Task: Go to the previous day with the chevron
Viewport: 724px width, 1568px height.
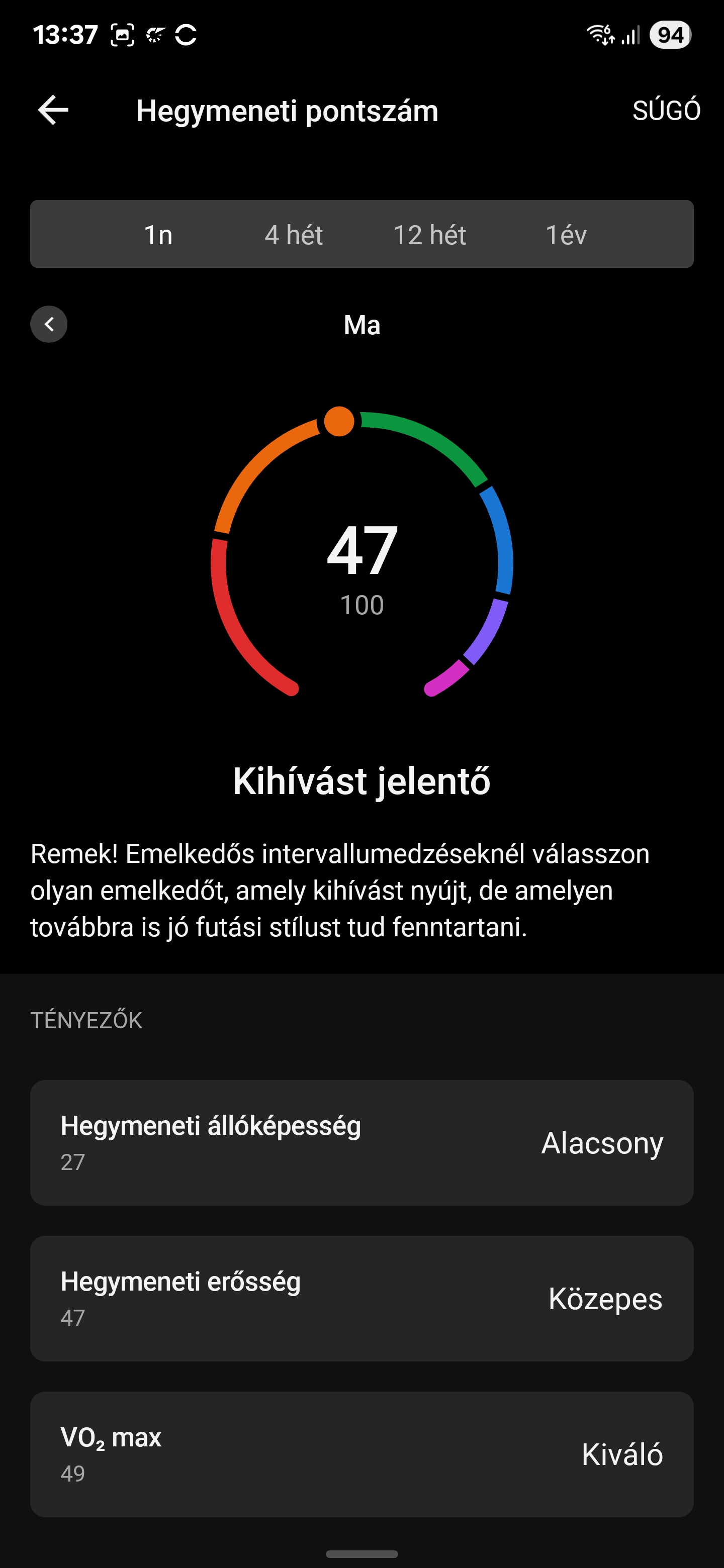Action: 49,324
